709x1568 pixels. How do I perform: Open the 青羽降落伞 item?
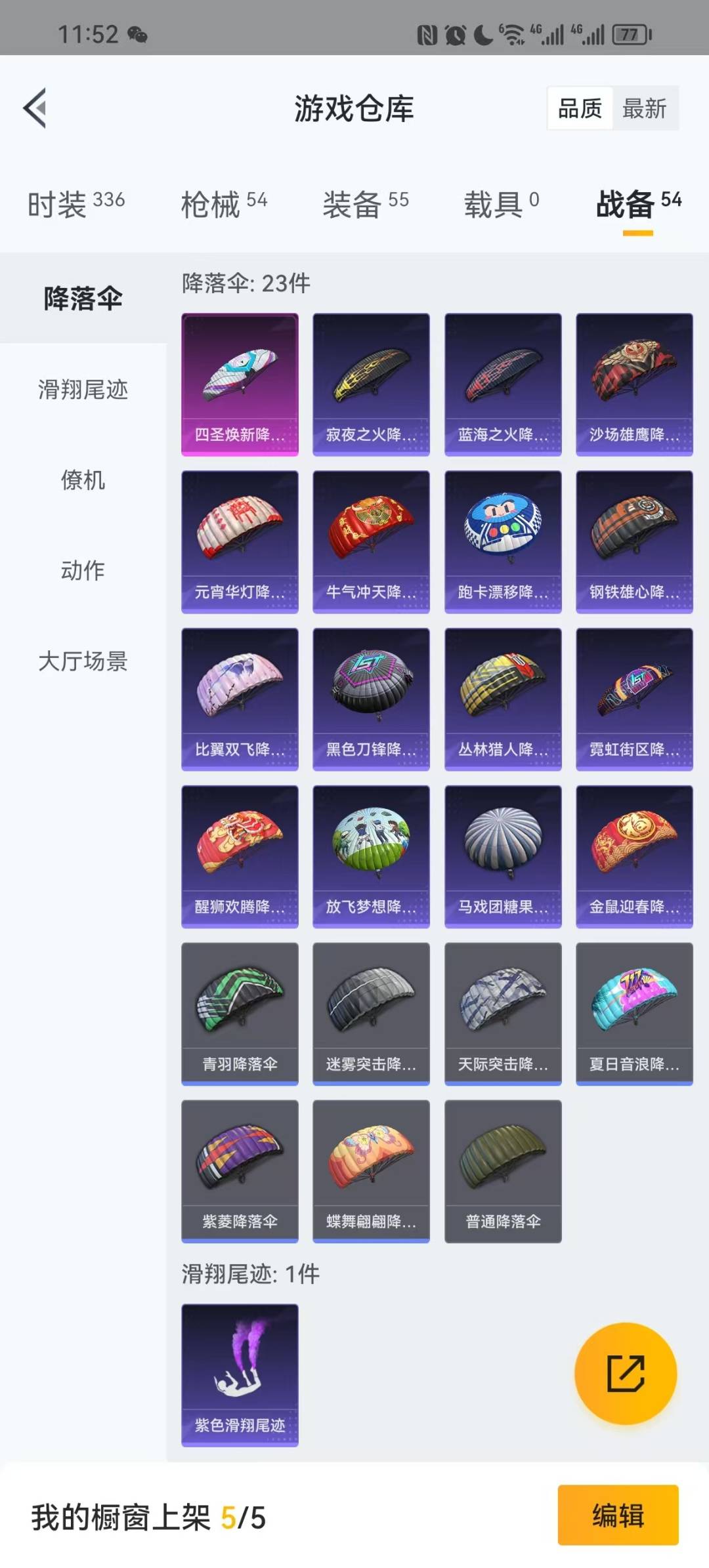[240, 1014]
